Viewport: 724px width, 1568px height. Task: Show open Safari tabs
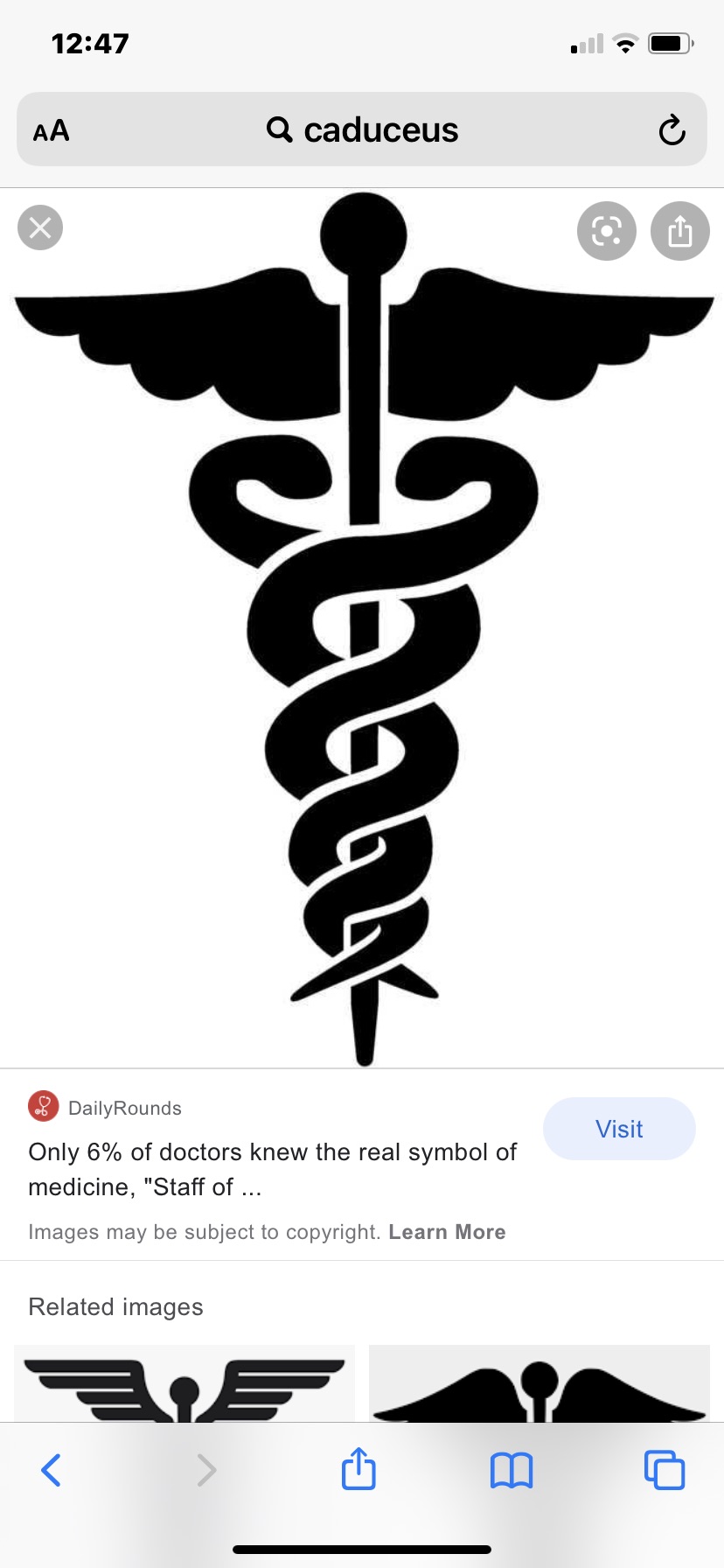(x=664, y=1470)
